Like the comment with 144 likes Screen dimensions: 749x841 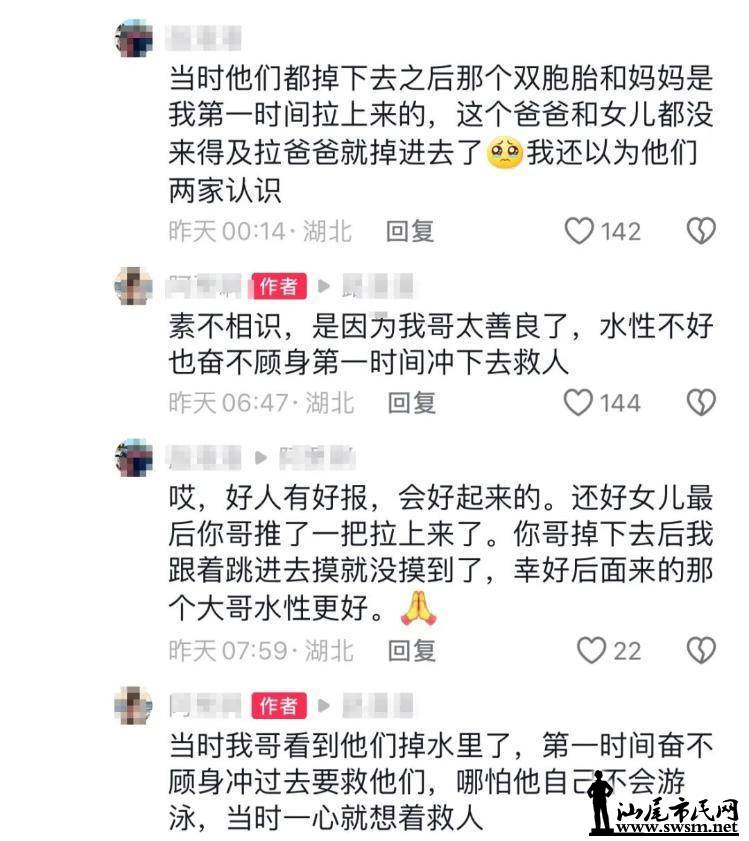tap(580, 402)
